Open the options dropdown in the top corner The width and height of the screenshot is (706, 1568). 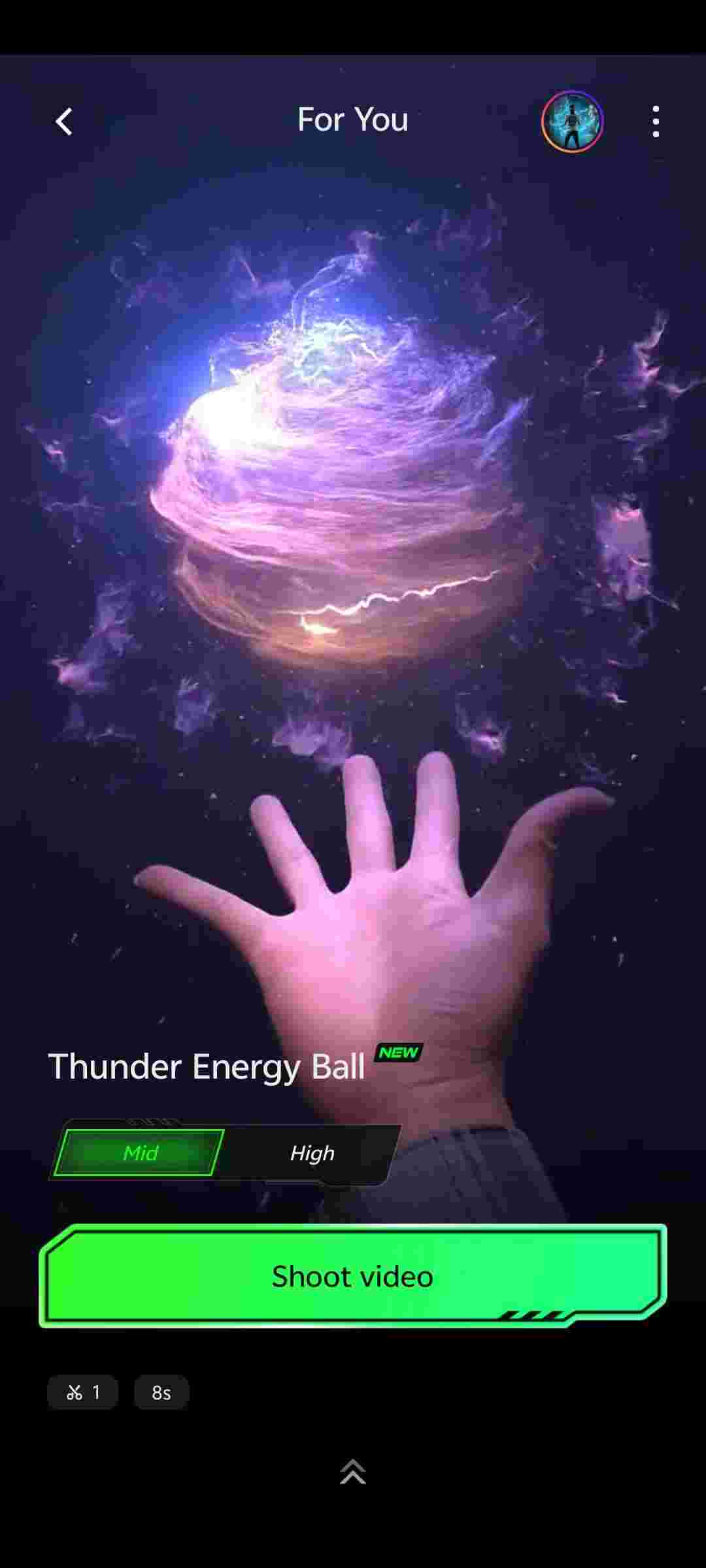point(654,121)
